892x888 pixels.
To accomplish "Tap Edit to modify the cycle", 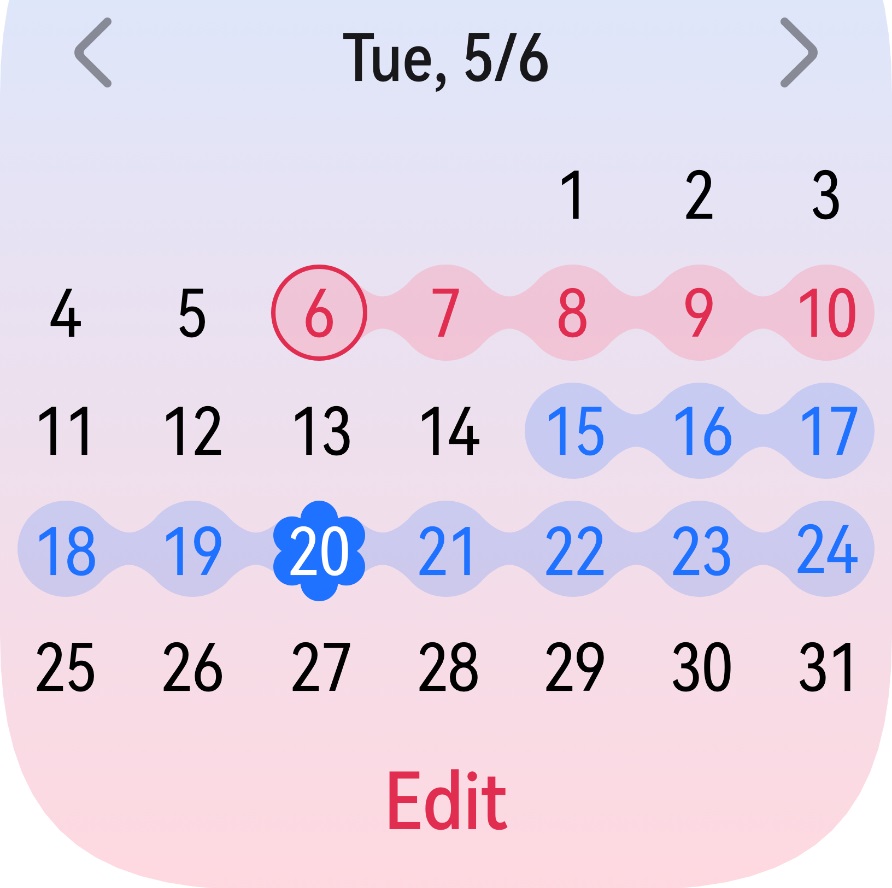I will click(446, 802).
